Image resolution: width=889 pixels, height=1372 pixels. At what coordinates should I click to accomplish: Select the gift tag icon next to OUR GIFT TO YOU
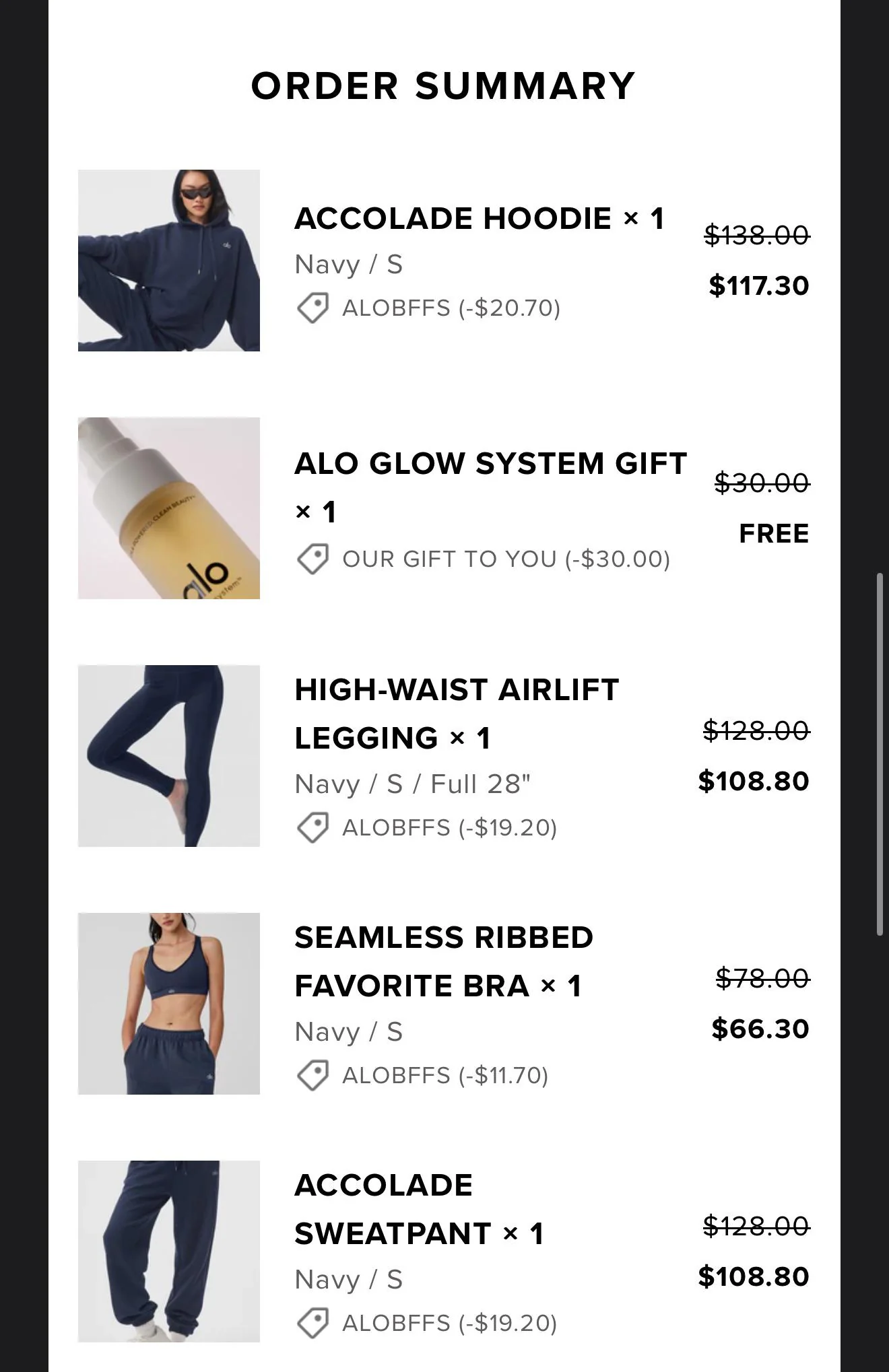[314, 558]
